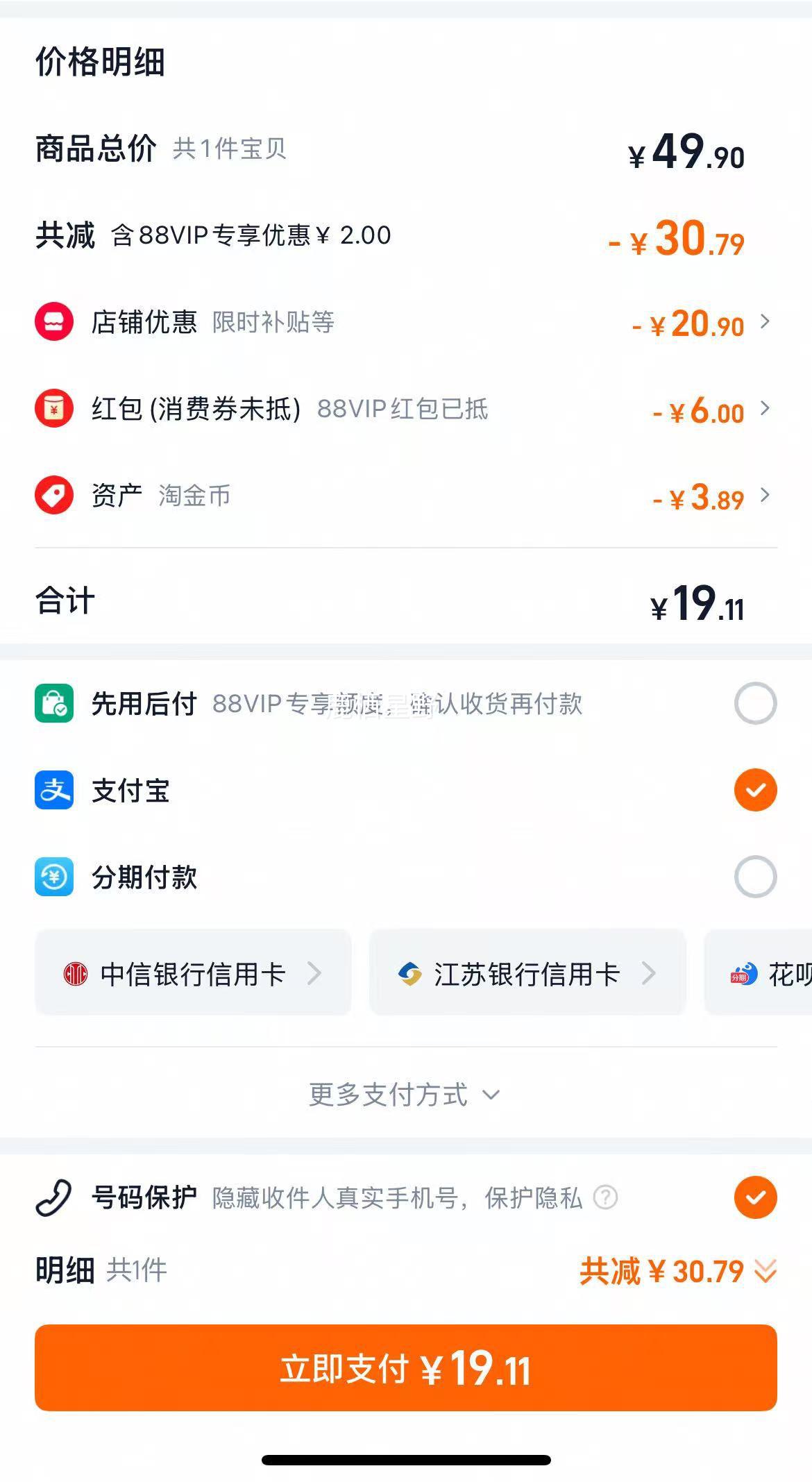Viewport: 812px width, 1482px height.
Task: Open 资产 淘金币 deduction row
Action: coord(406,496)
